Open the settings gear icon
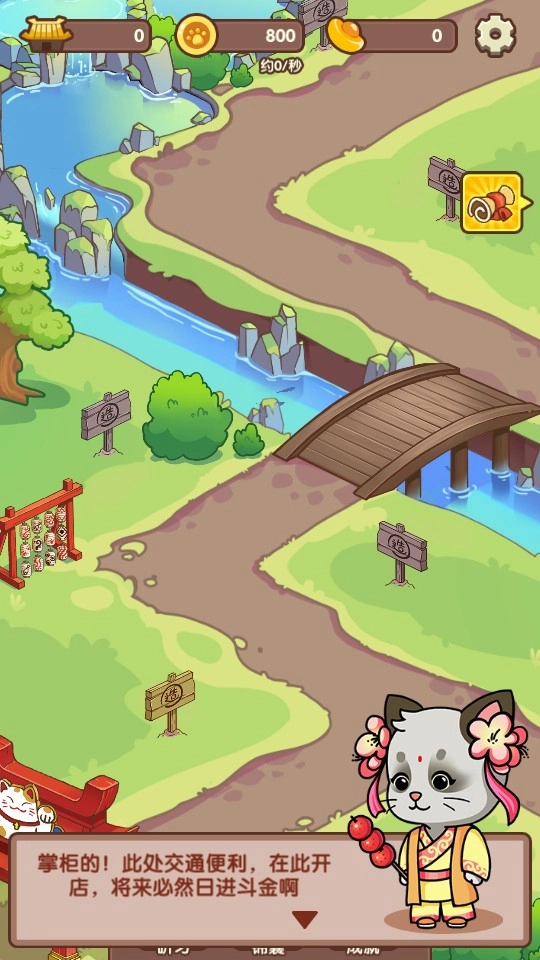The width and height of the screenshot is (540, 960). (495, 35)
